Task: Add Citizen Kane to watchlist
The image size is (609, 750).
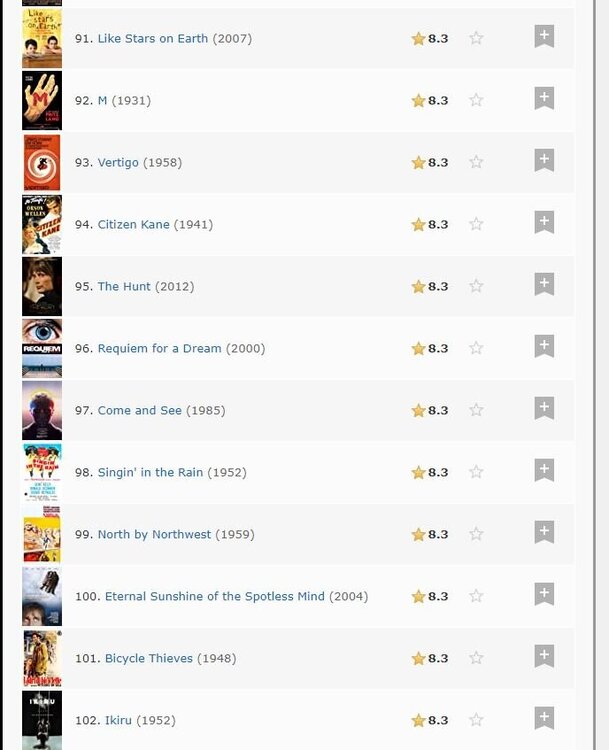Action: (543, 223)
